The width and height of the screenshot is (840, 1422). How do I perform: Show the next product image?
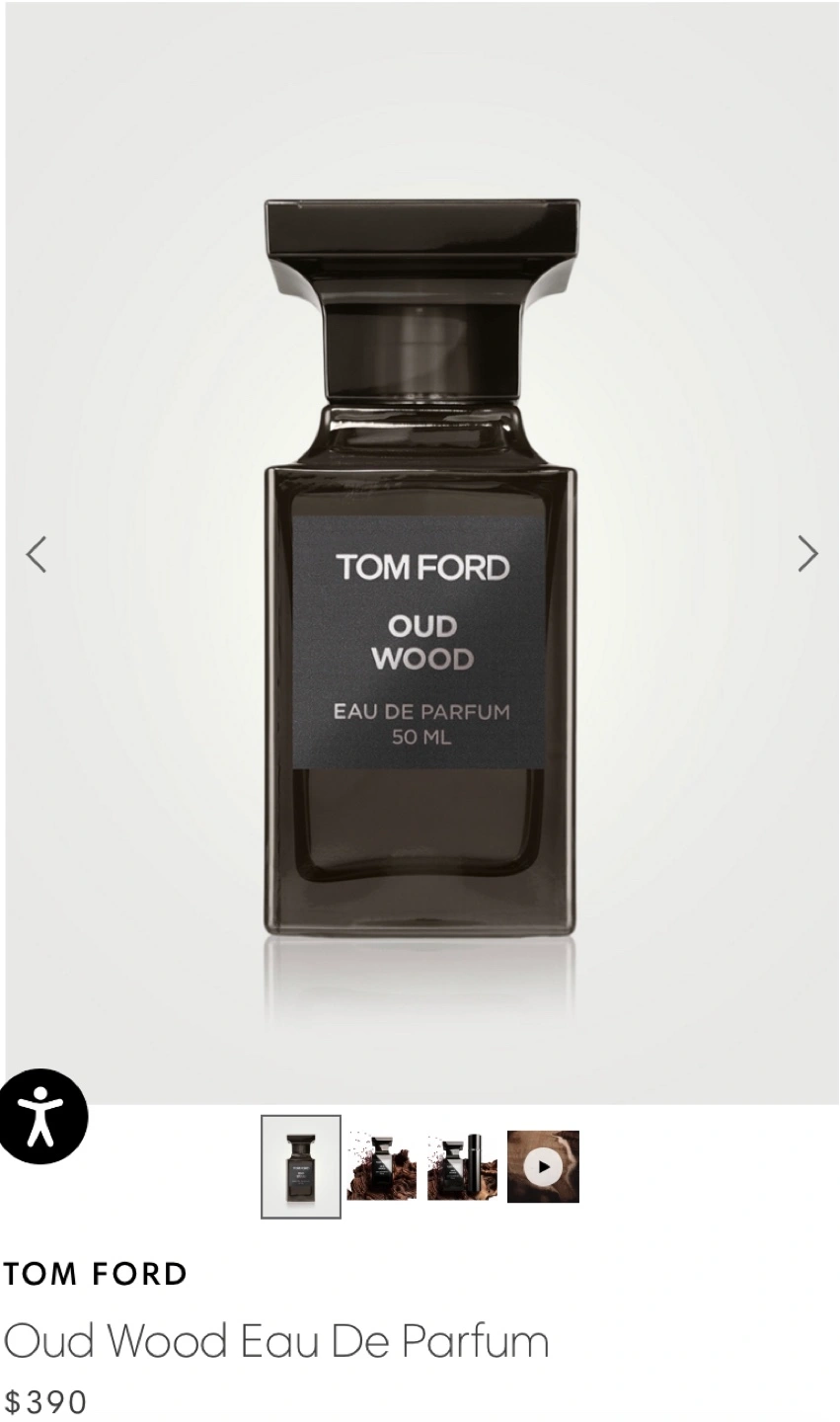coord(807,554)
